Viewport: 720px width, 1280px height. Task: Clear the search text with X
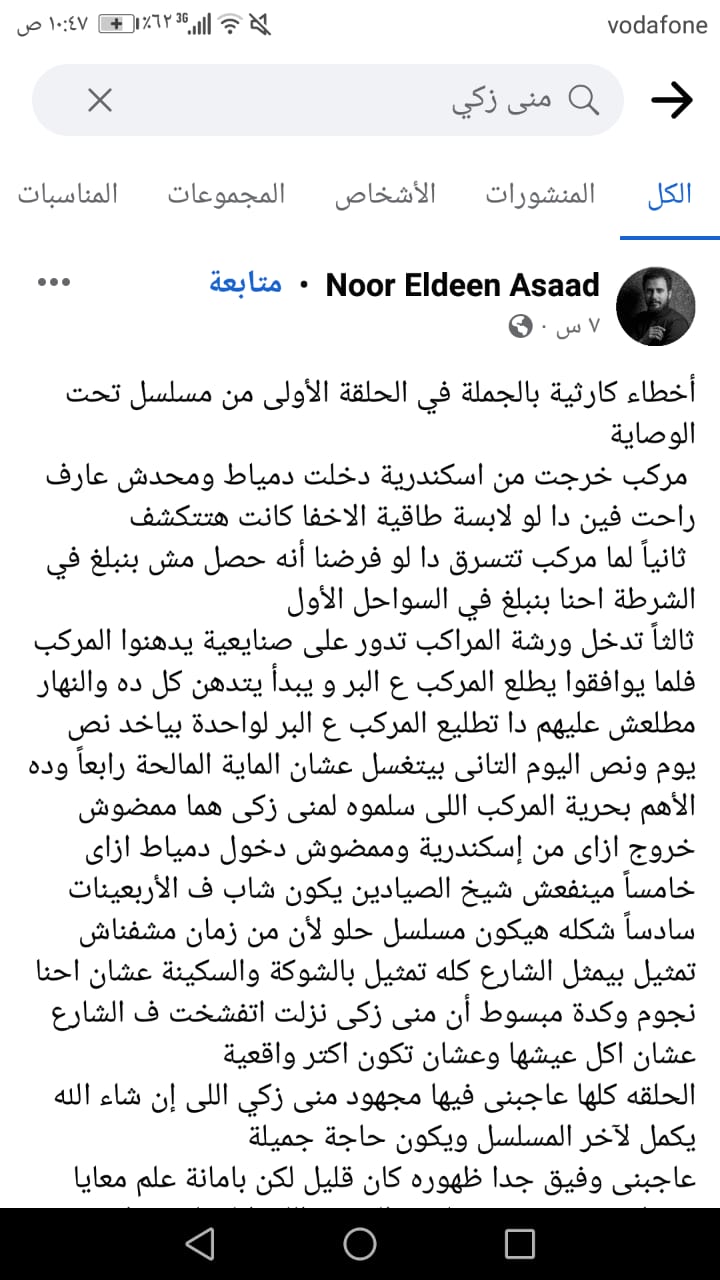(x=100, y=100)
